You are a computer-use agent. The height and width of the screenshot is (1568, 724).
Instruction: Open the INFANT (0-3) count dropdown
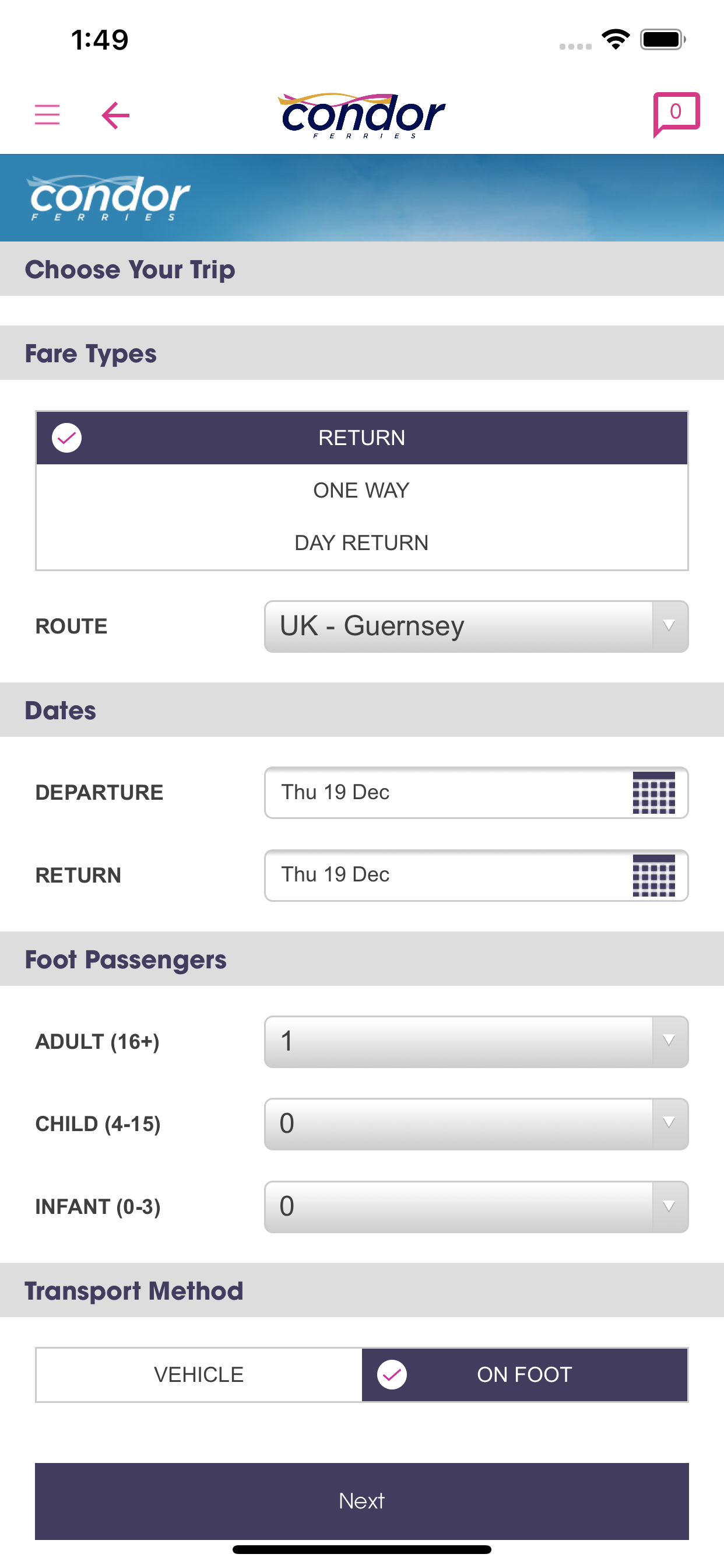476,1206
